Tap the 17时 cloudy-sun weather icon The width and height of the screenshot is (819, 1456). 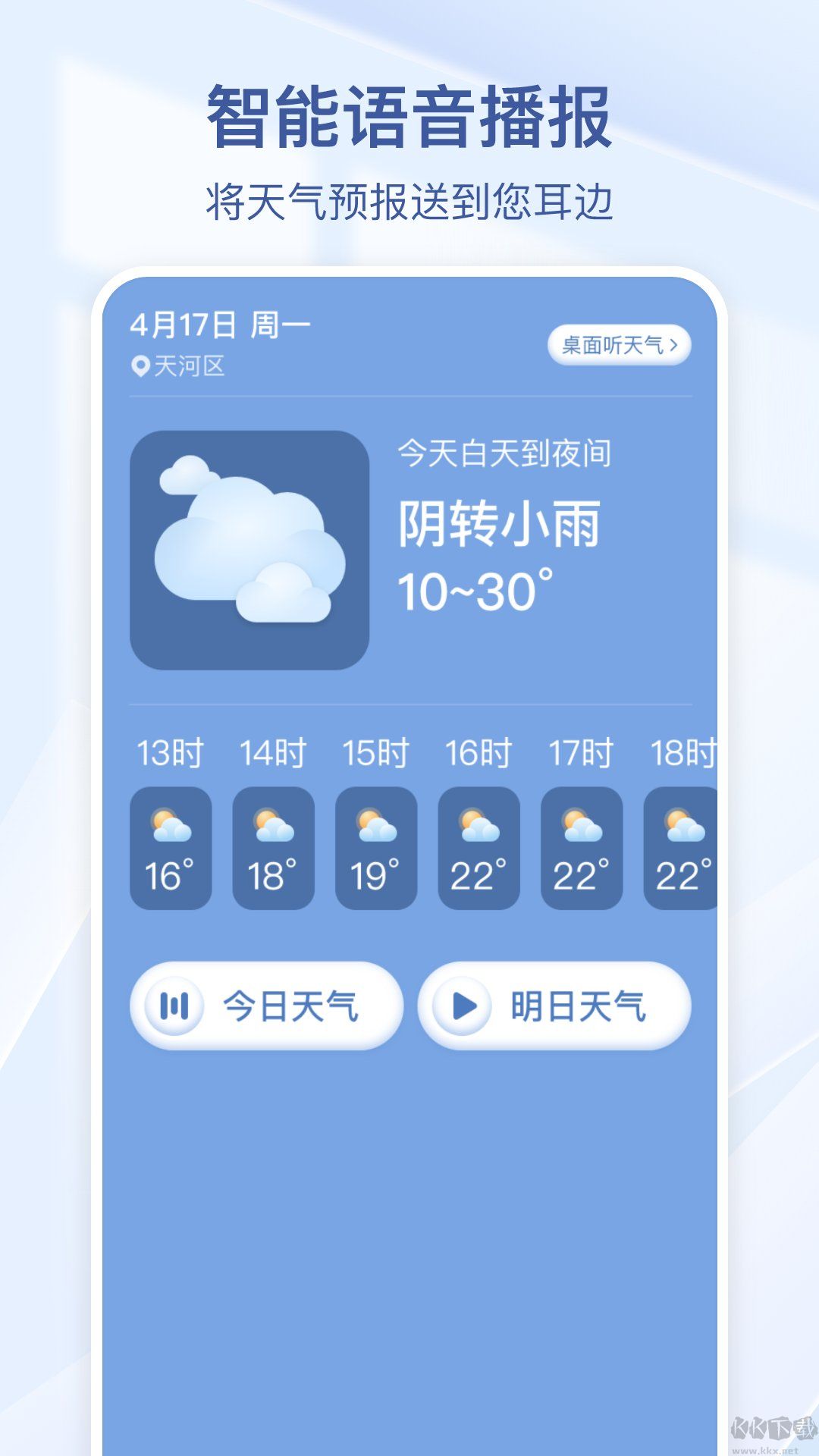tap(579, 827)
